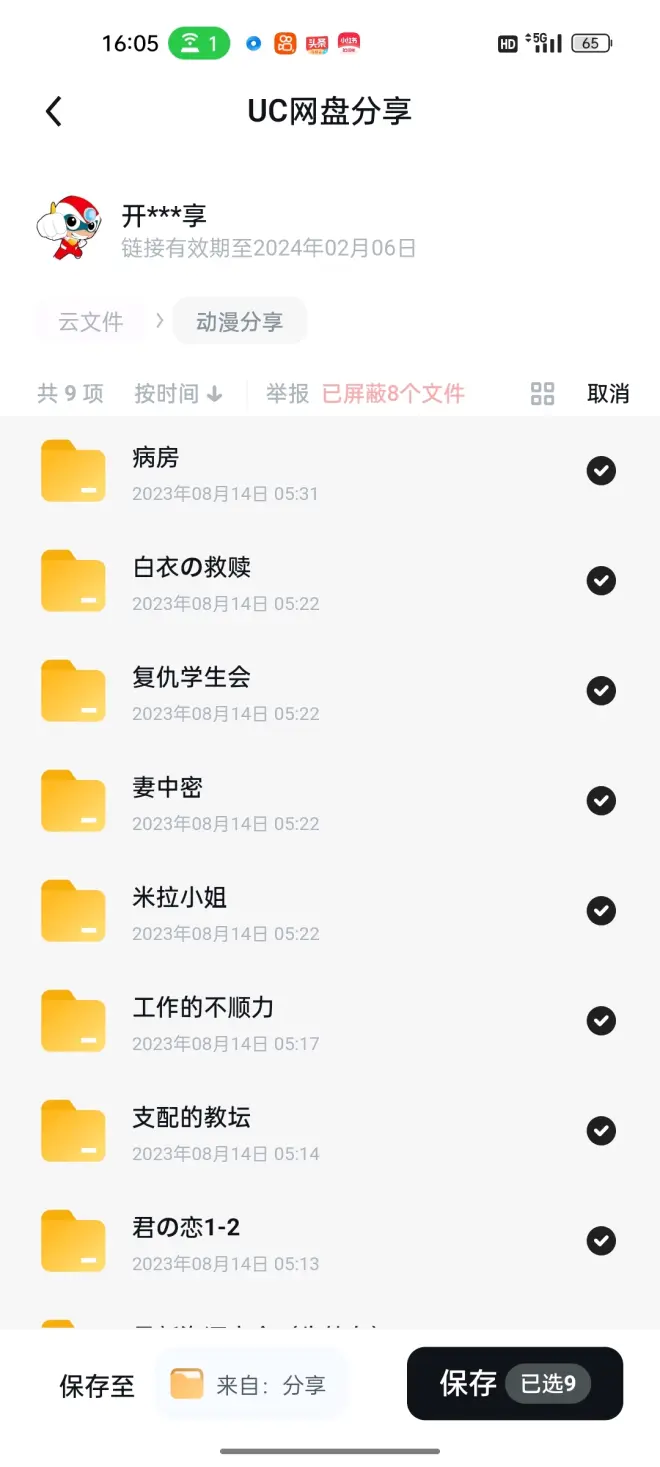Toggle the checkbox for 君の恋1-2

[x=601, y=1240]
